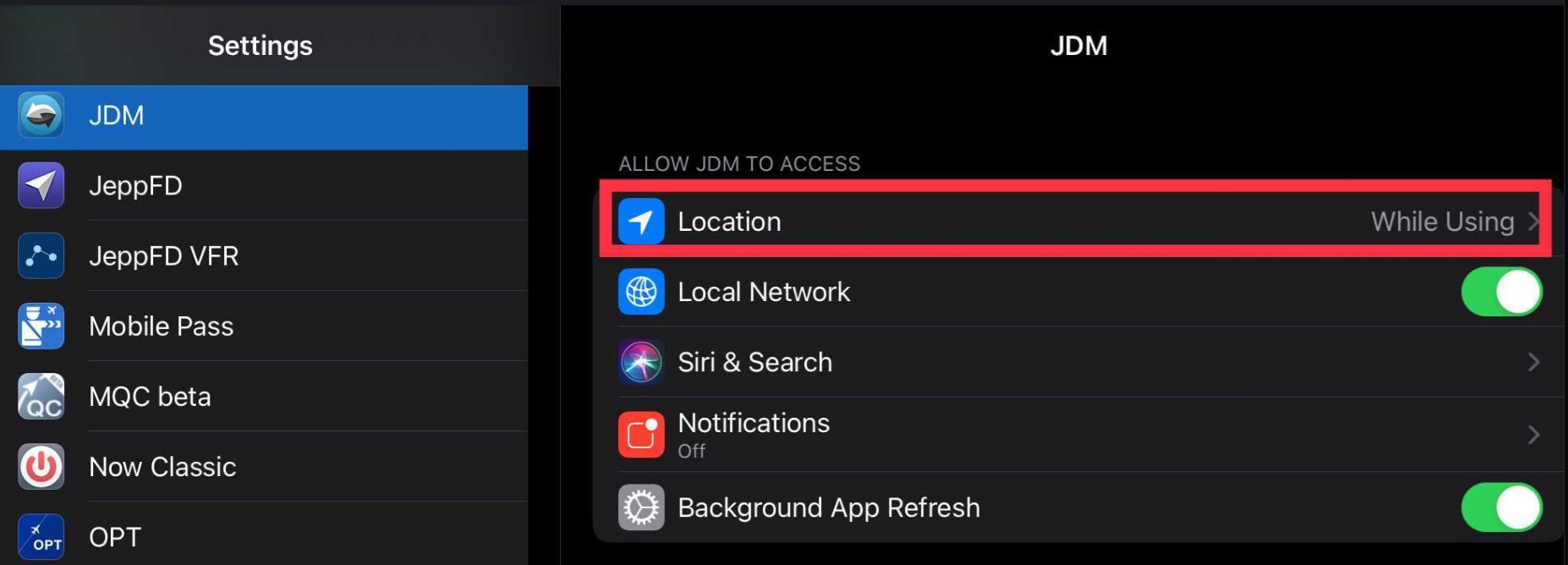The width and height of the screenshot is (1568, 565).
Task: Open JeppFD settings
Action: point(262,186)
